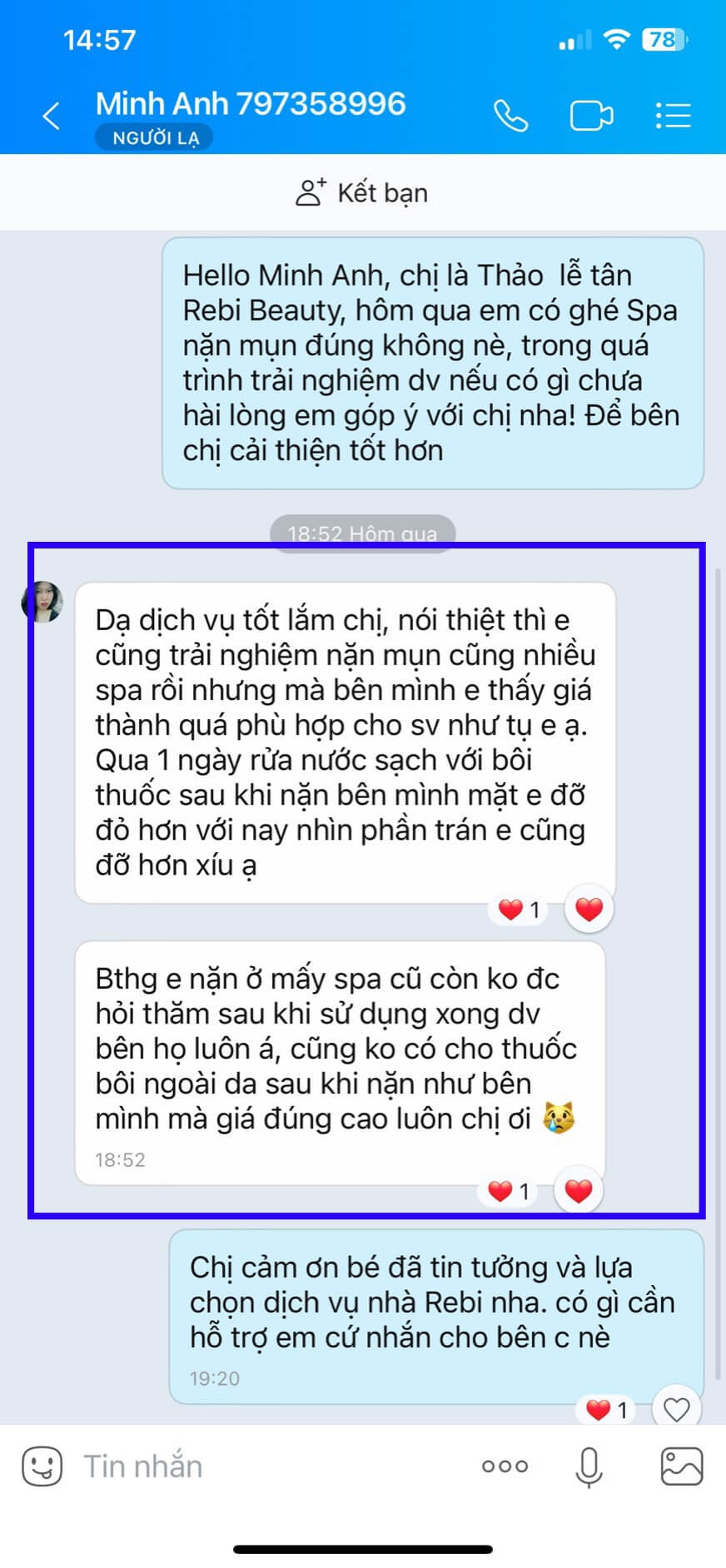Open Minh Anh's profile avatar

(x=42, y=602)
